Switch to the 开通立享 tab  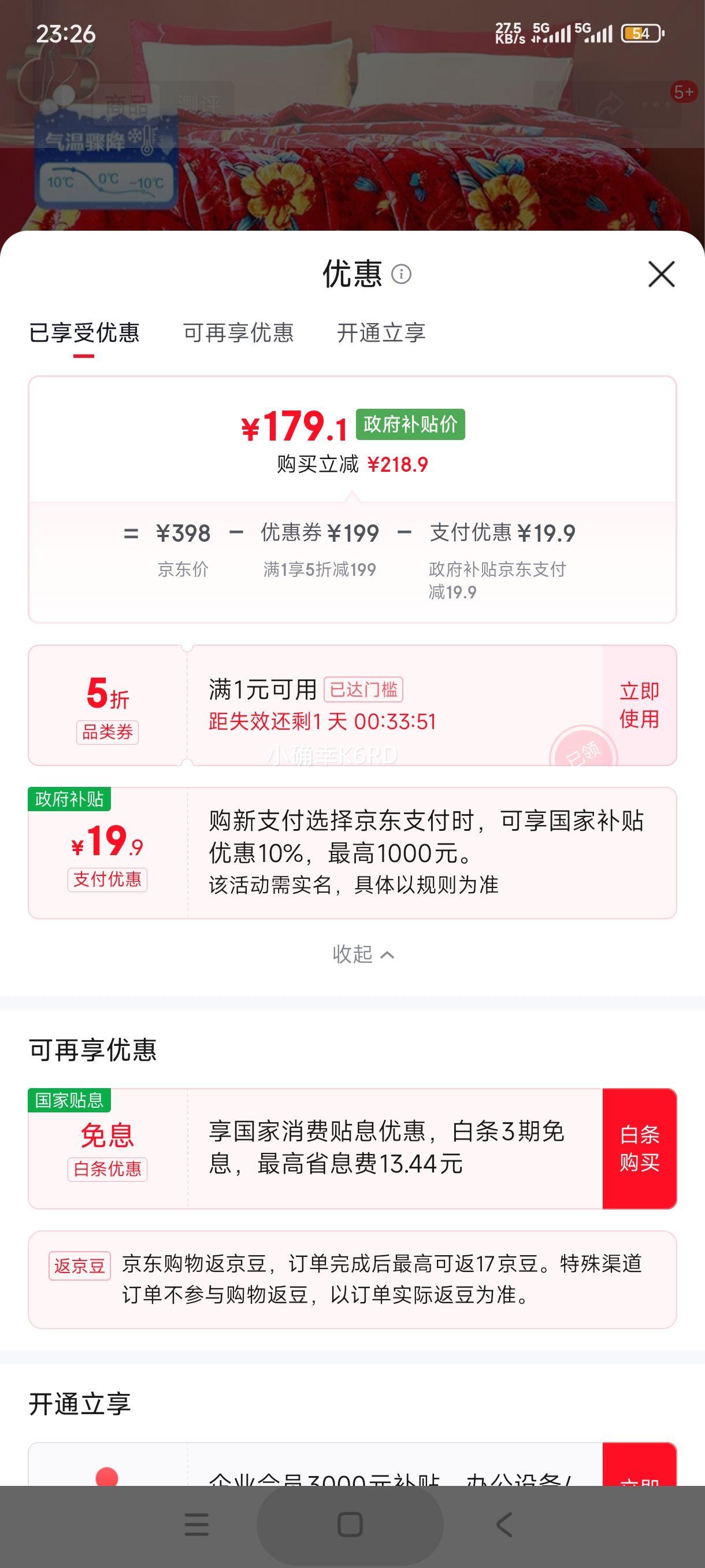(382, 334)
